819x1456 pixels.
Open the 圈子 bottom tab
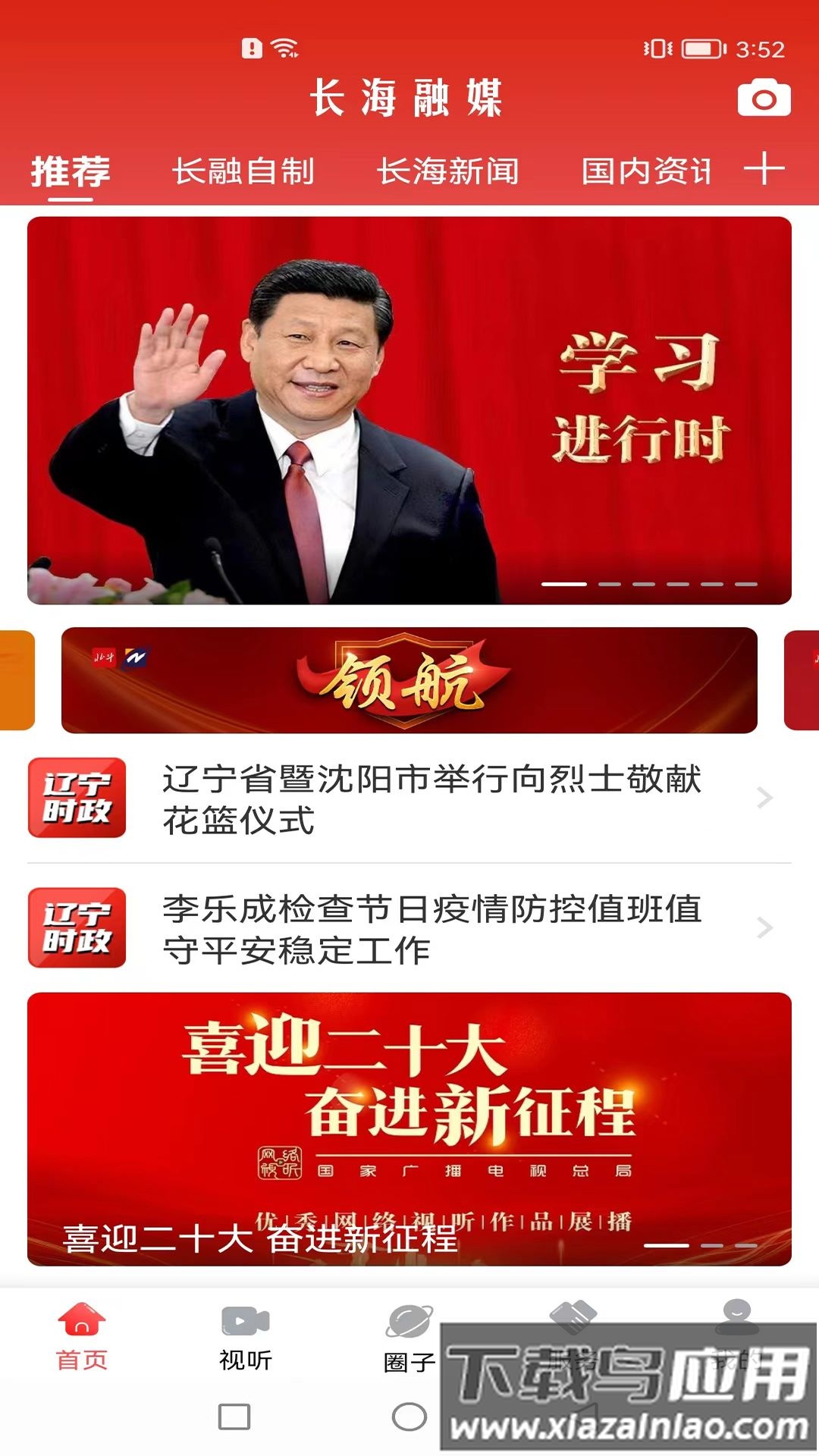click(x=409, y=1337)
